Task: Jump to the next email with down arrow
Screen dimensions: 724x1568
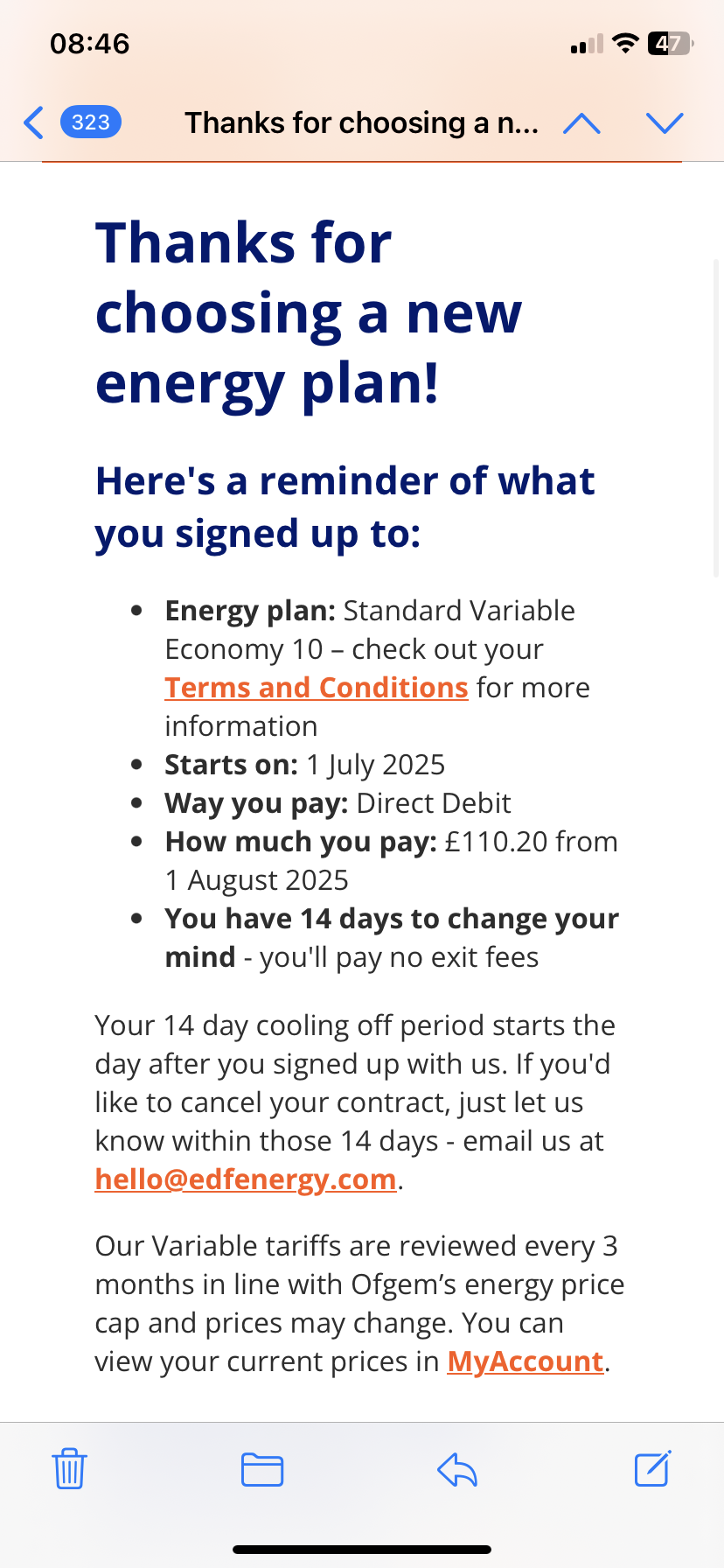Action: pyautogui.click(x=665, y=123)
